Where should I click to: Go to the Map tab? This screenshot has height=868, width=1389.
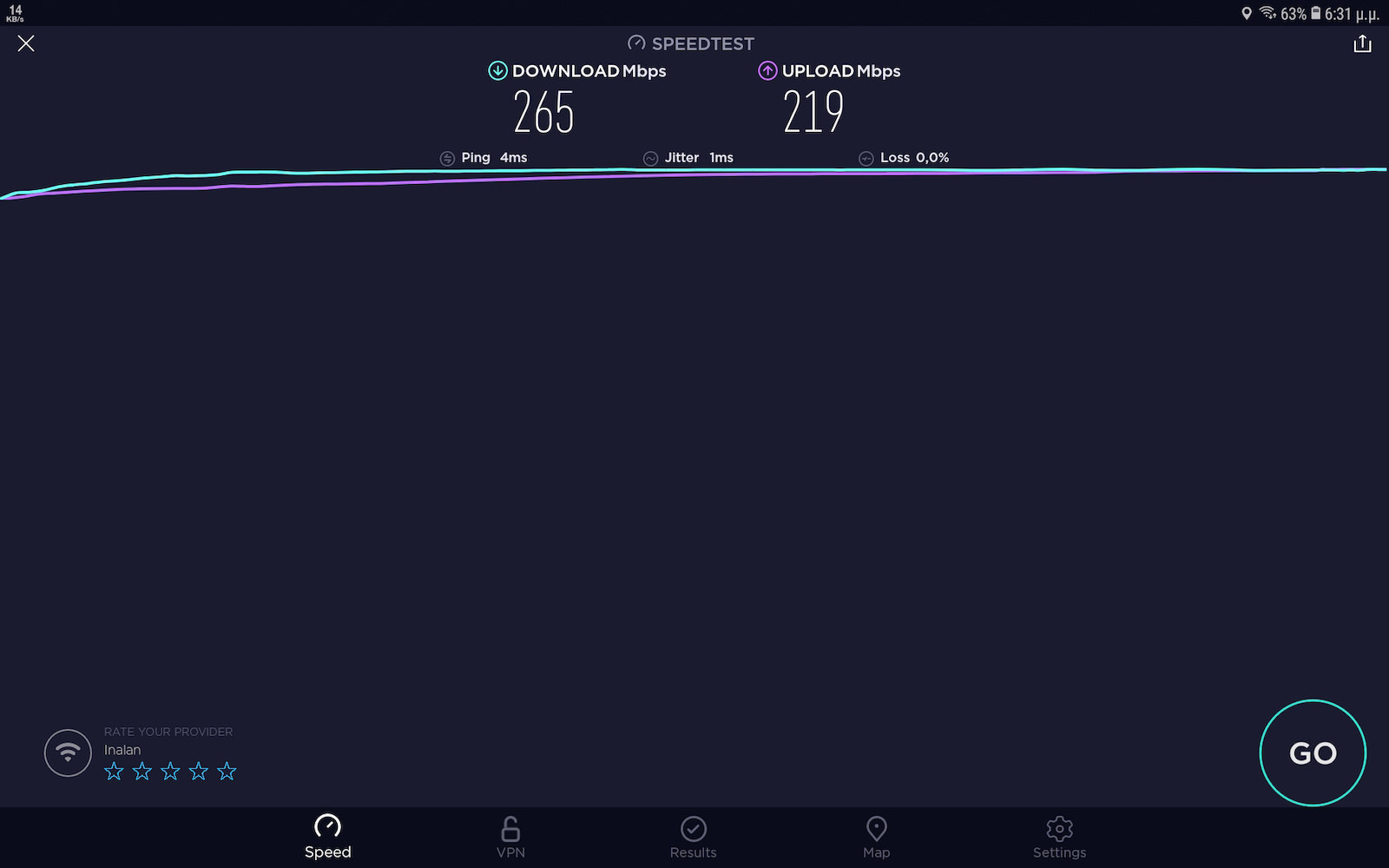click(x=876, y=837)
